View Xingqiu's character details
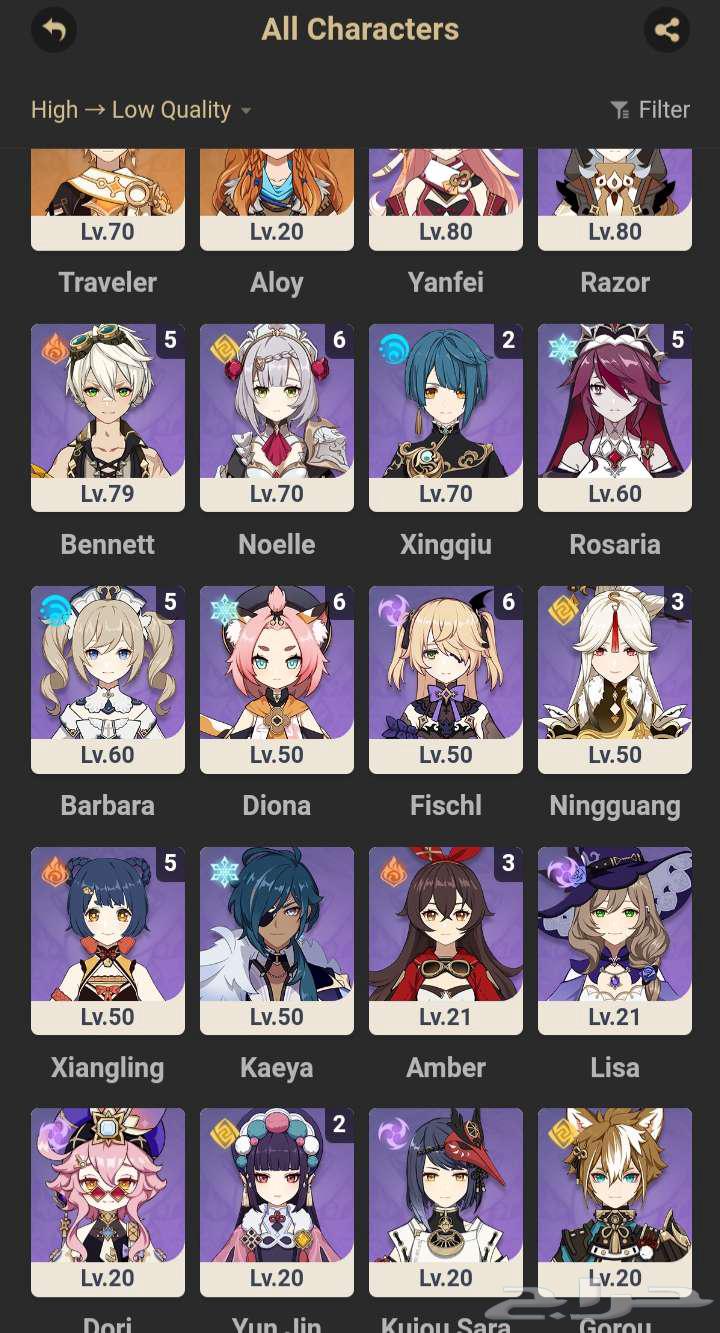 point(446,417)
